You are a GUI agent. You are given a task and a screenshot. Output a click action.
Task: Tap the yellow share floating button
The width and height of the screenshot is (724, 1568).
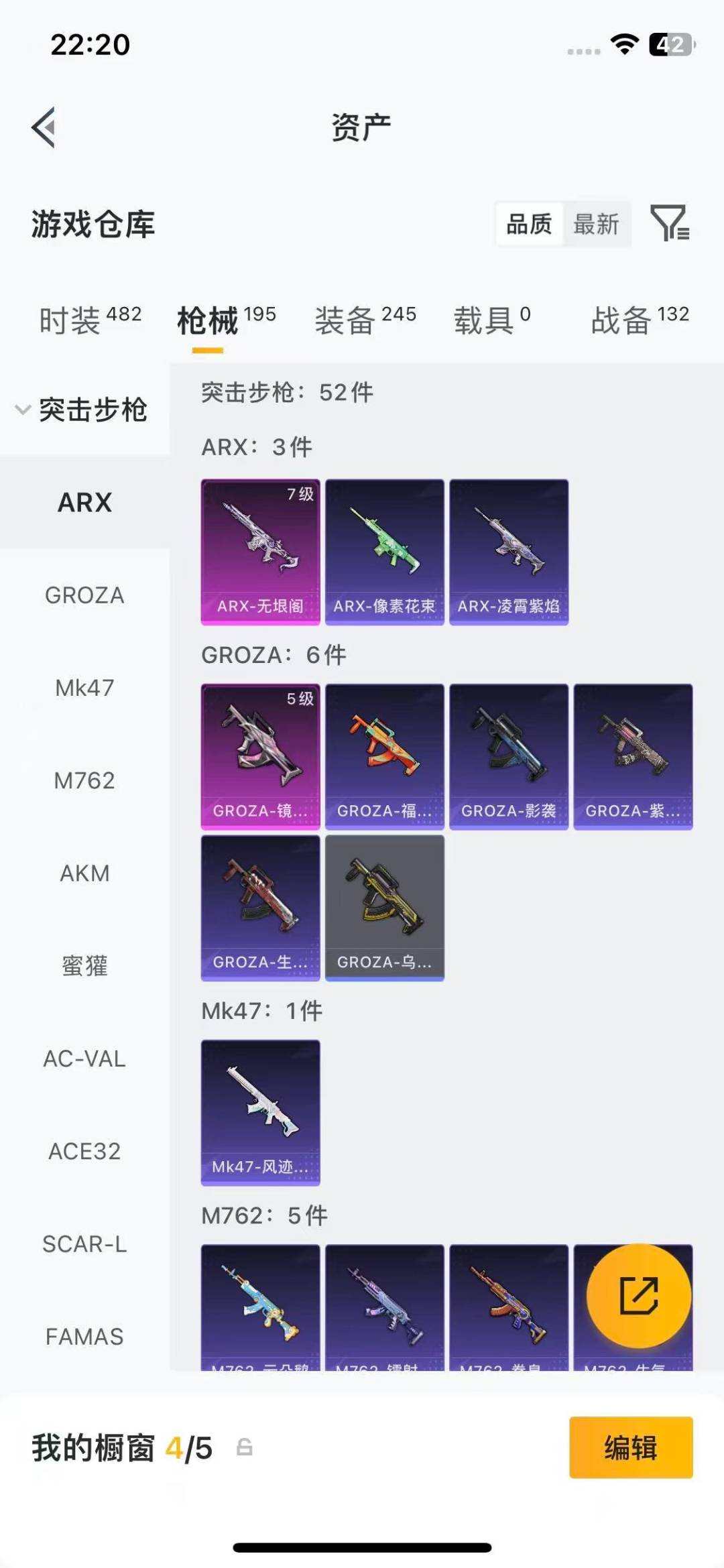click(639, 1296)
